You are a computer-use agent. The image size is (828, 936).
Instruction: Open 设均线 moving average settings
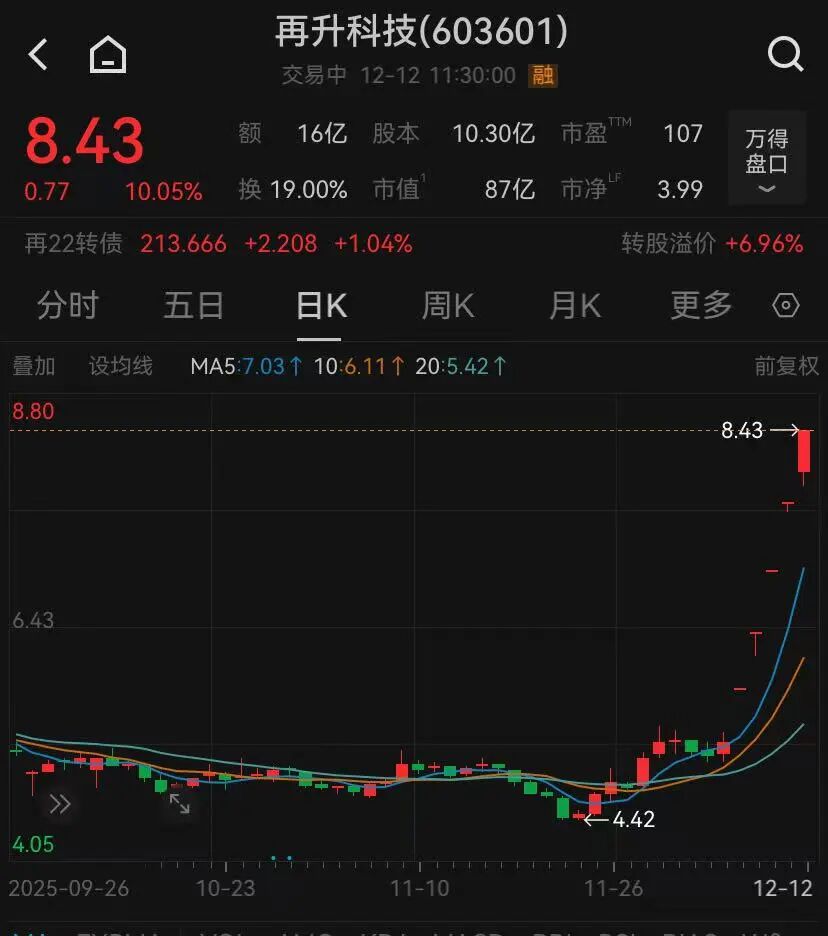pos(121,366)
